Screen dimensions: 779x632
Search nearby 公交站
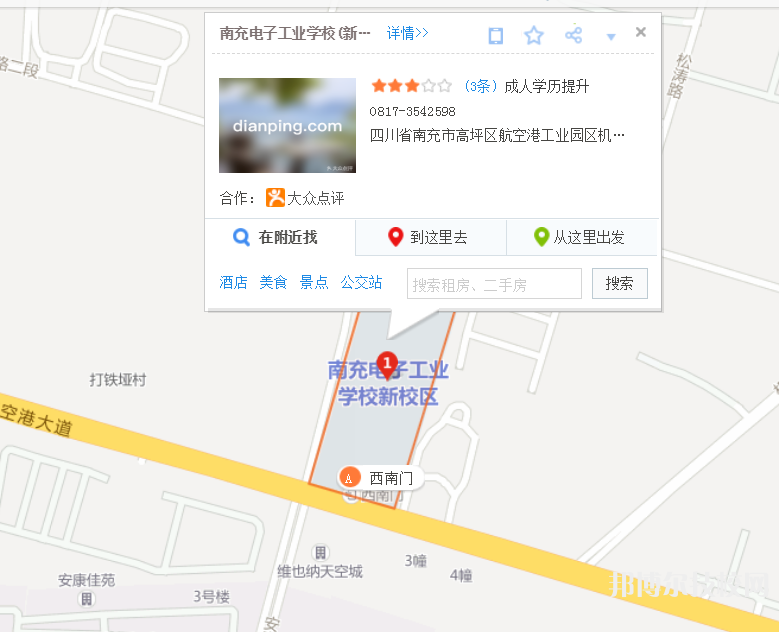coord(361,283)
